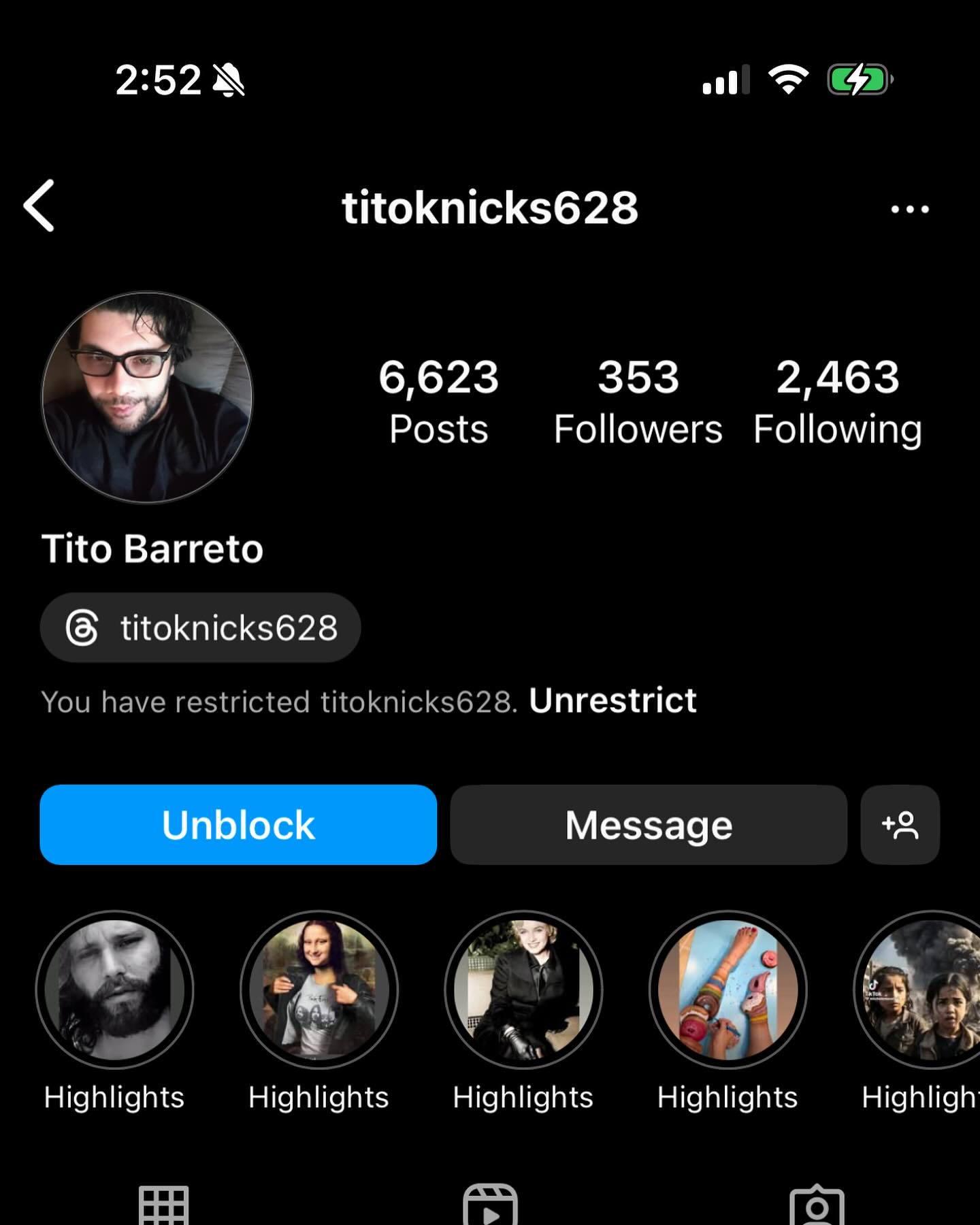Tap Unrestrict to lift the restriction

tap(612, 701)
